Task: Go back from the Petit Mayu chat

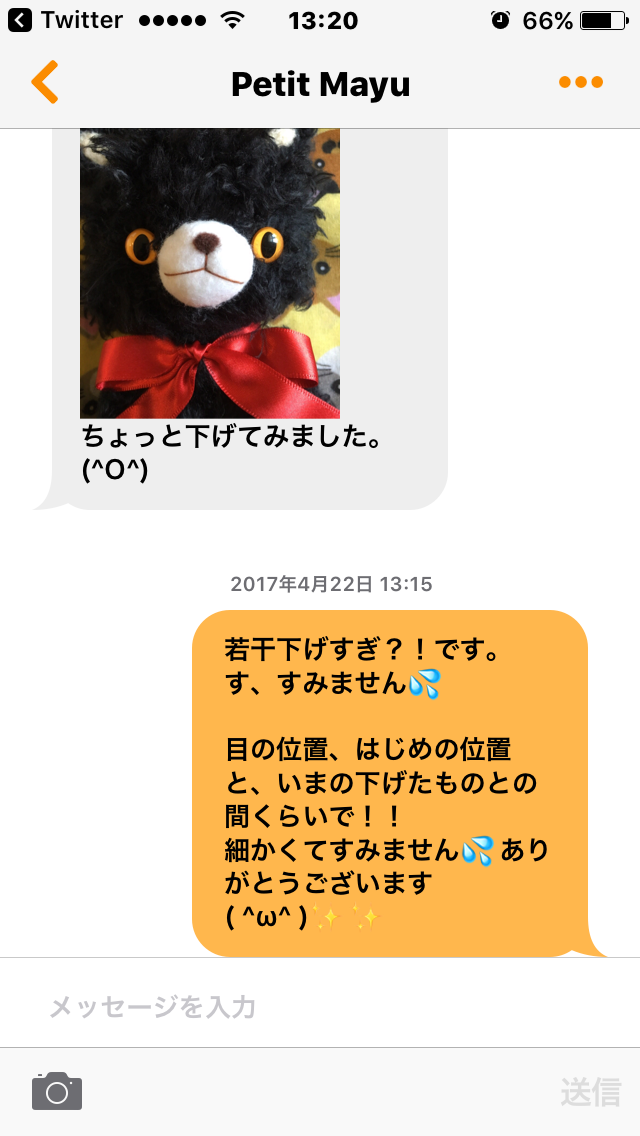Action: coord(45,83)
